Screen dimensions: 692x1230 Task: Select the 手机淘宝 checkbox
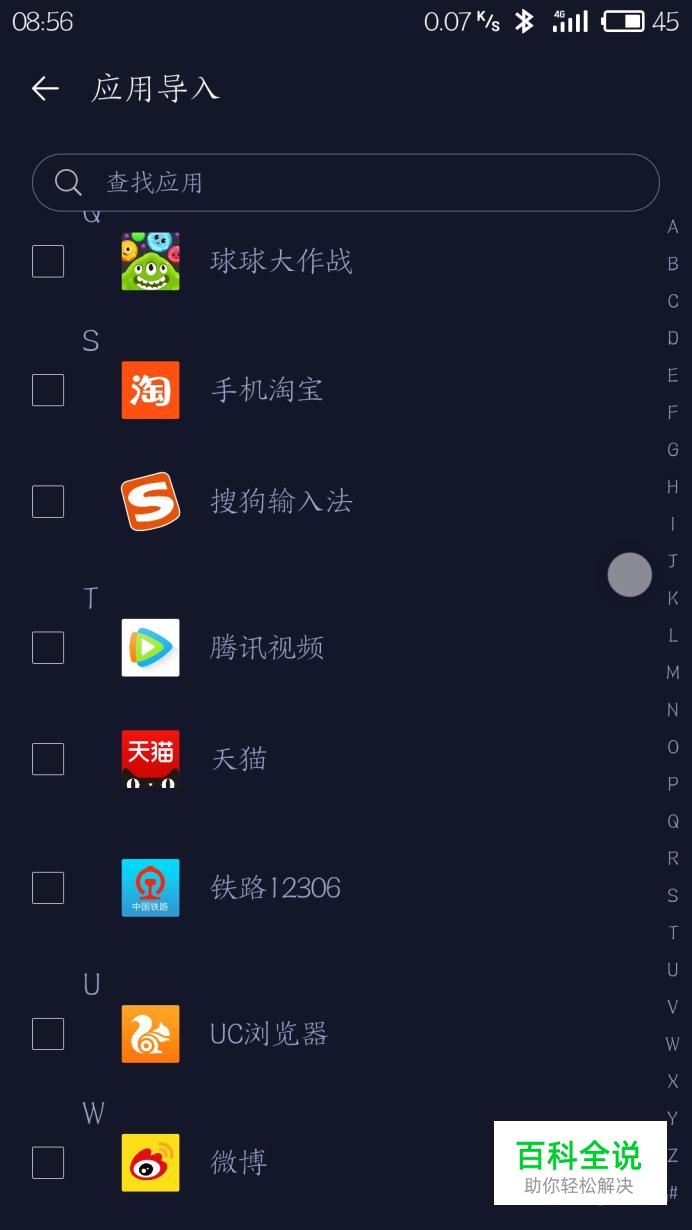(x=48, y=390)
